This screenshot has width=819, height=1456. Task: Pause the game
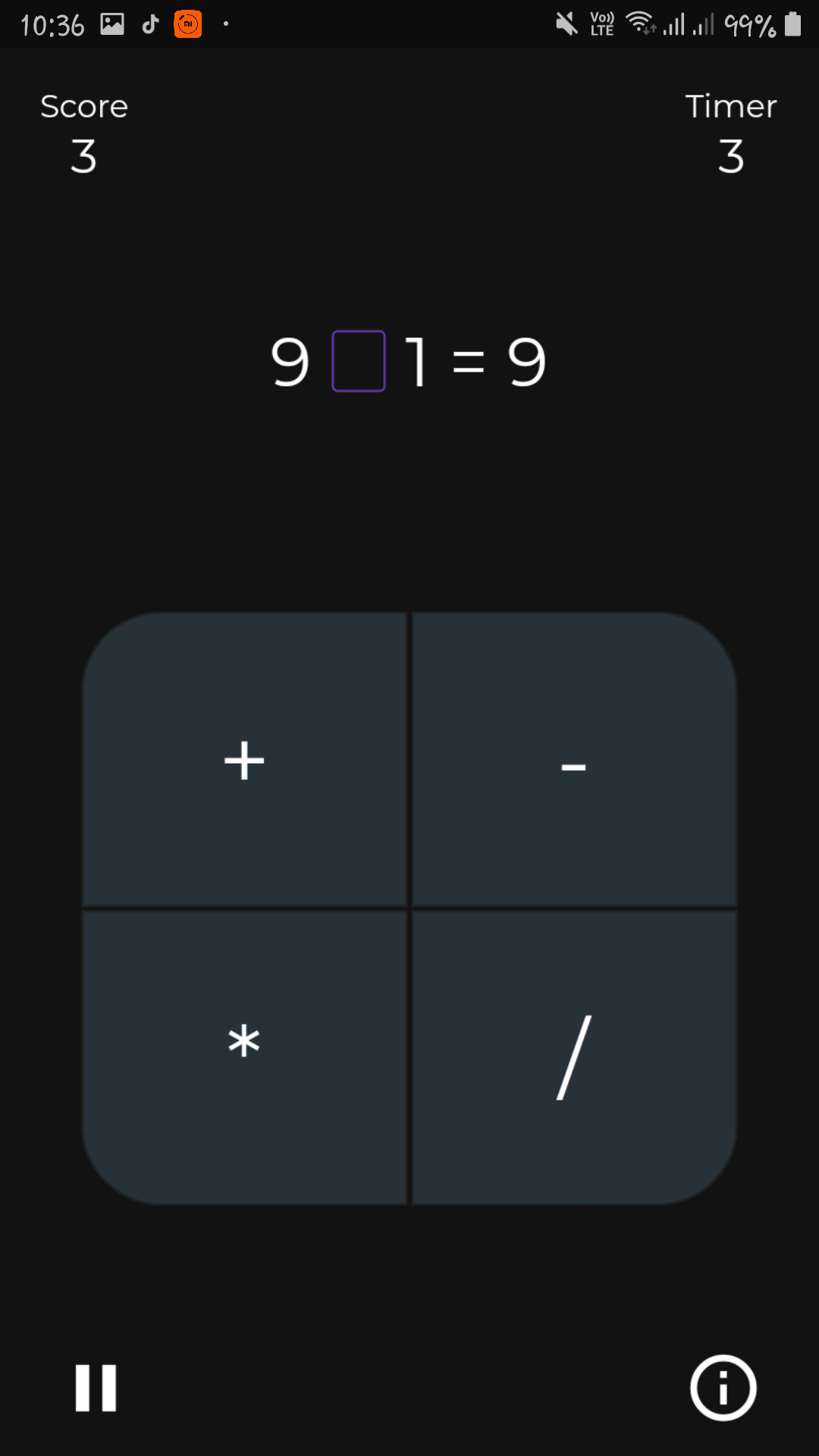[96, 1388]
